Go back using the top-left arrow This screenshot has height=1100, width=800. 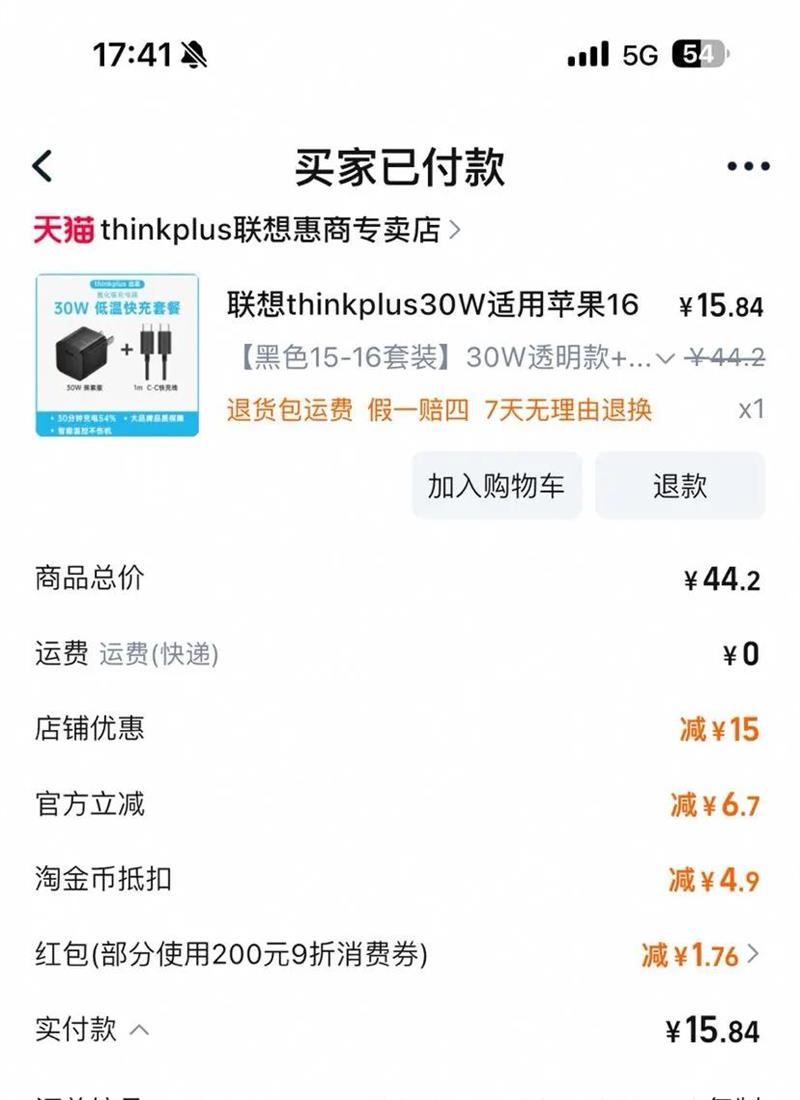[43, 166]
